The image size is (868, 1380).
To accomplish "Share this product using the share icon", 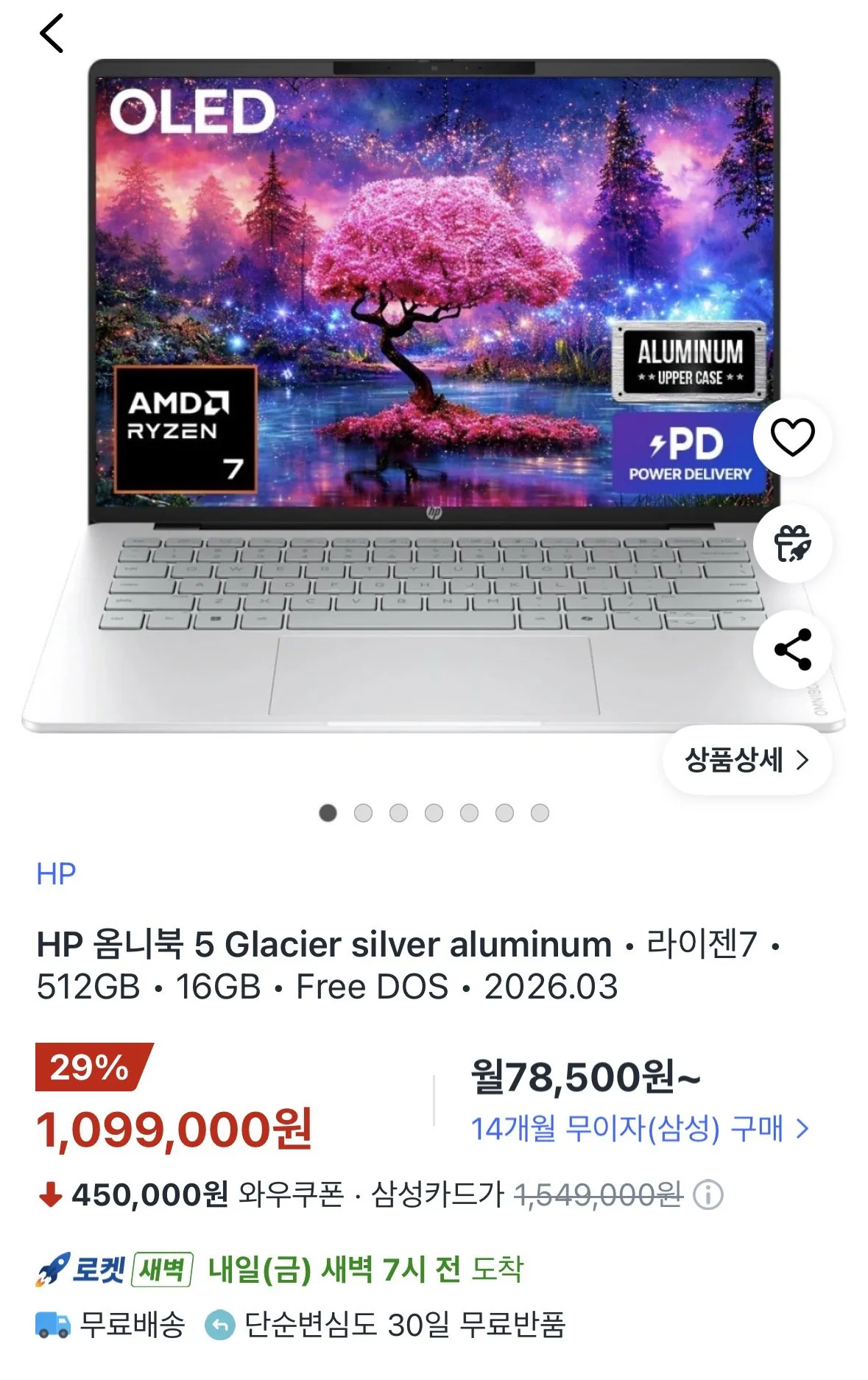I will coord(794,649).
